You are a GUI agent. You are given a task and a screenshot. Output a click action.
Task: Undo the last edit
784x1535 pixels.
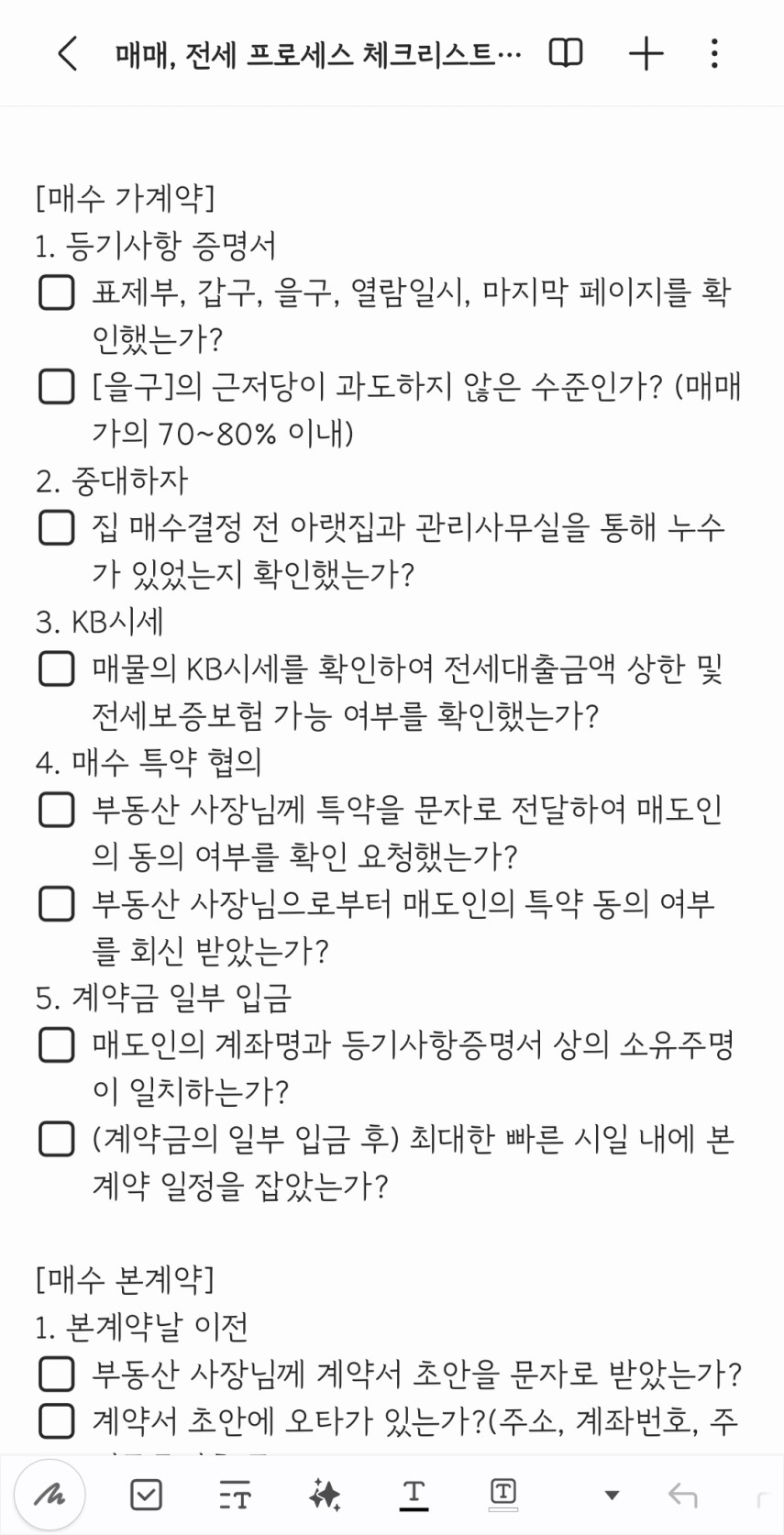[x=682, y=1496]
